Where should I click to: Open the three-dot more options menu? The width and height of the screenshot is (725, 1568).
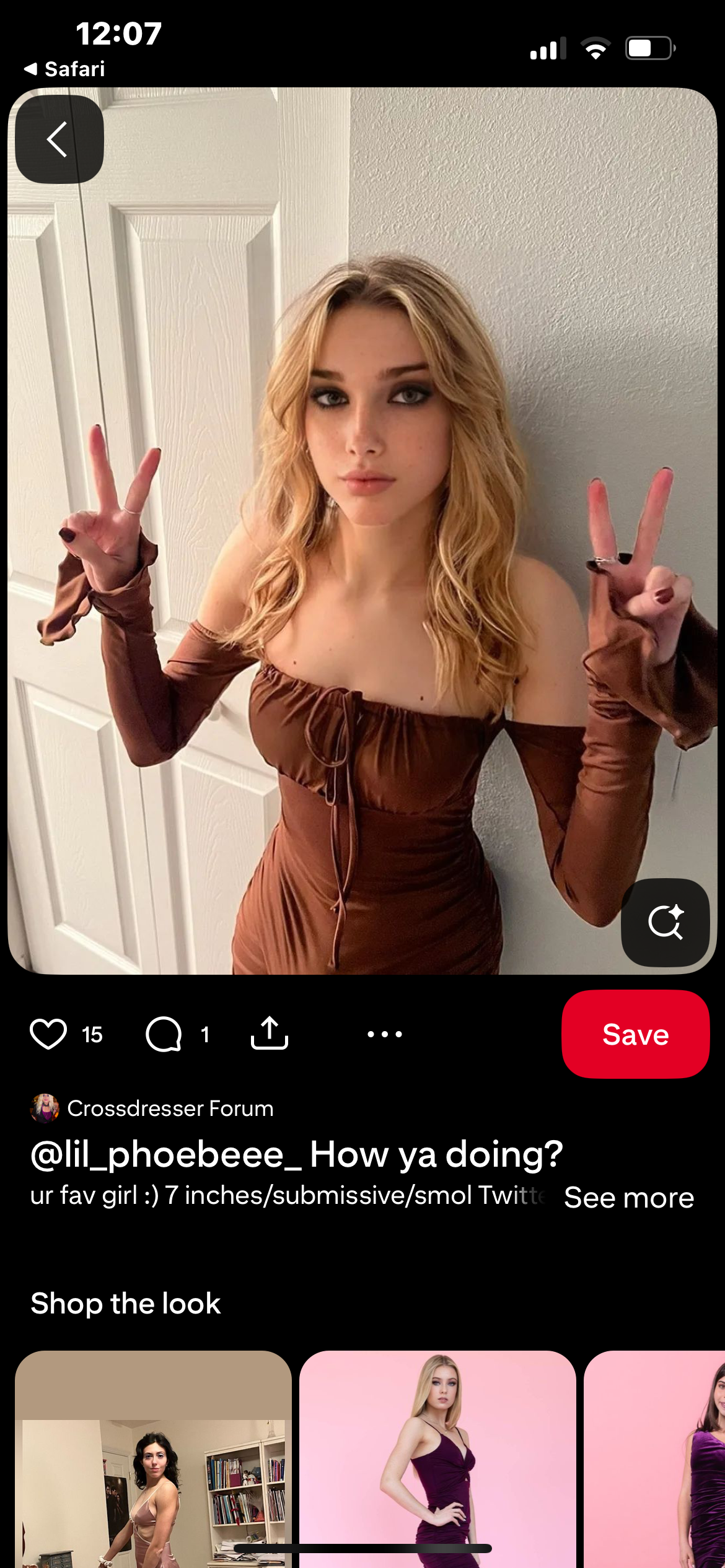click(384, 1034)
